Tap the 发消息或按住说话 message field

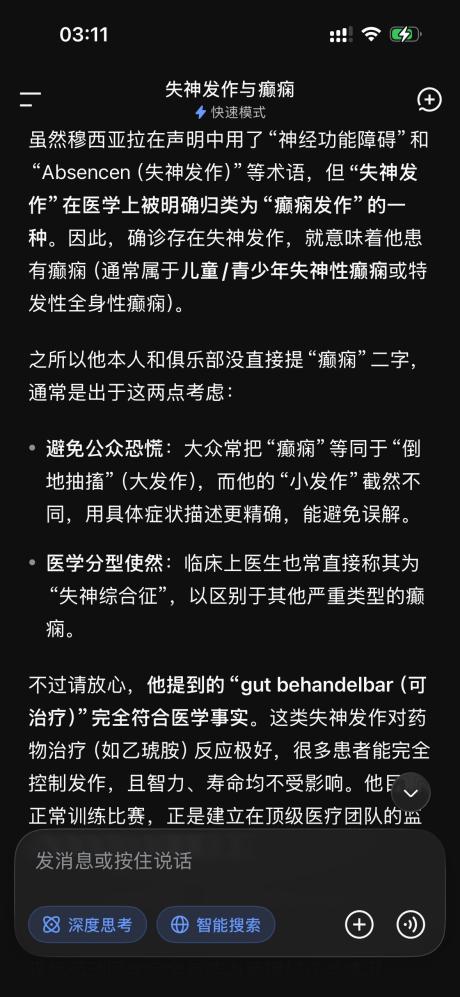pos(229,861)
